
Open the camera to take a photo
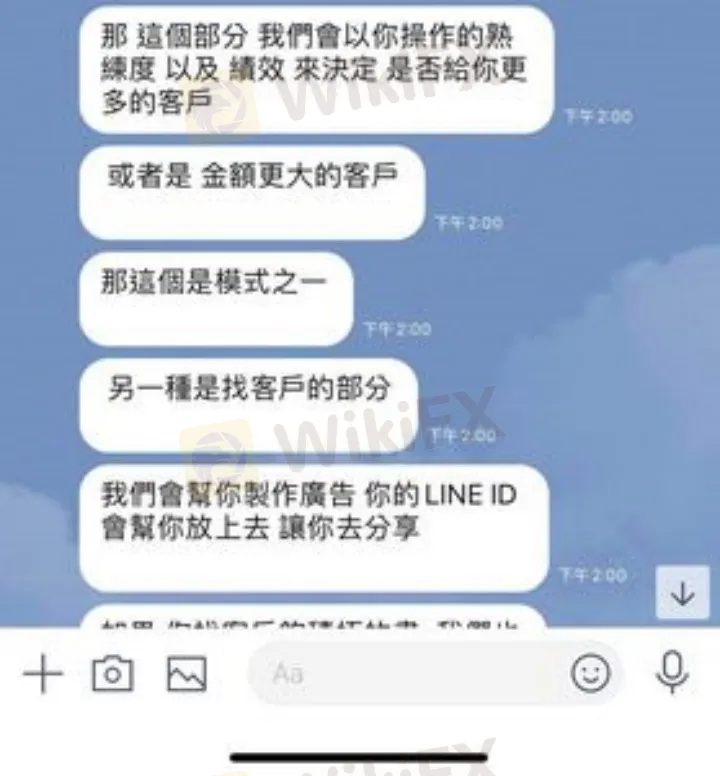[112, 674]
